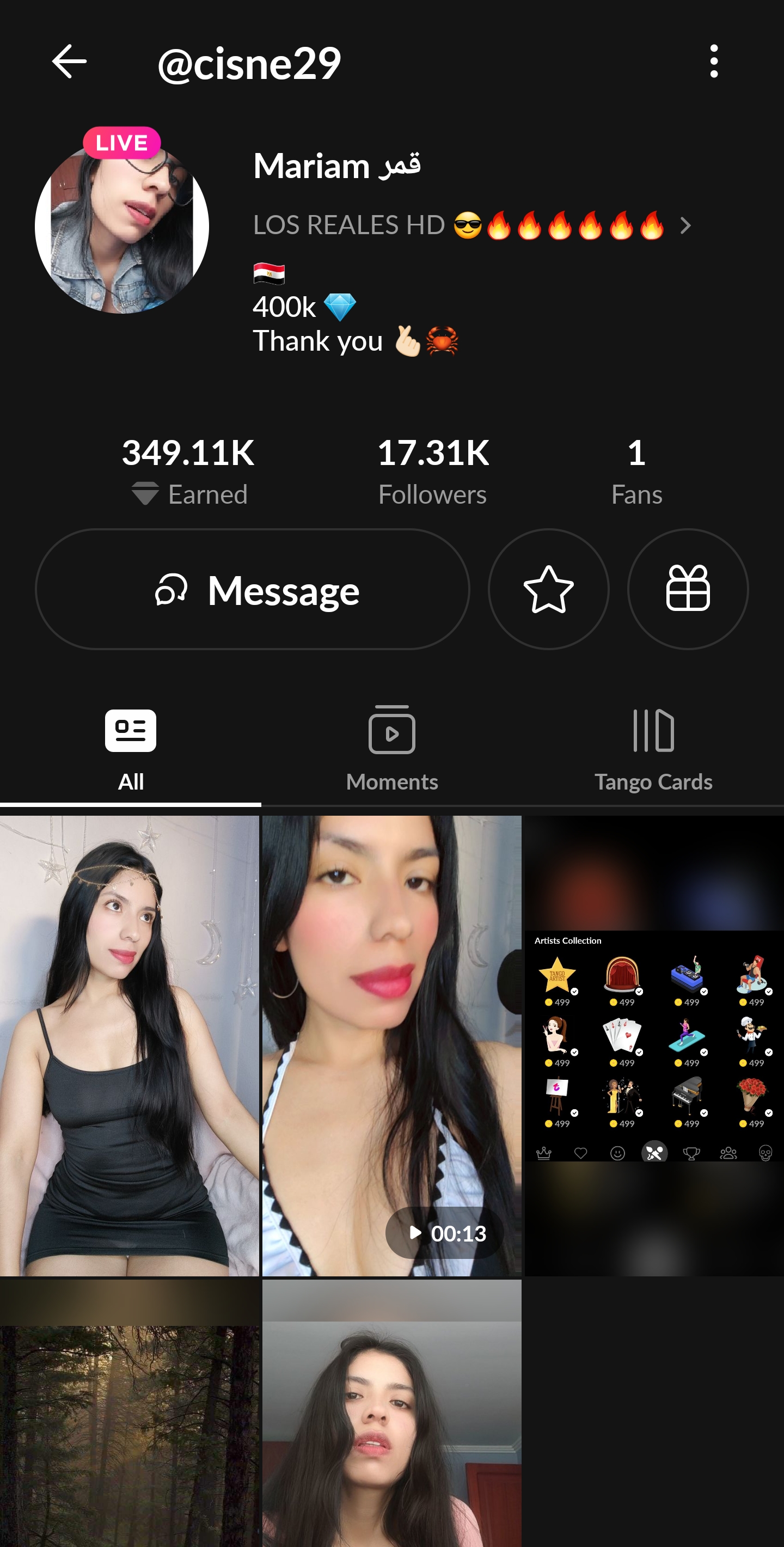The height and width of the screenshot is (1547, 784).
Task: Open the selfie post beside the forest picture
Action: (x=392, y=1413)
